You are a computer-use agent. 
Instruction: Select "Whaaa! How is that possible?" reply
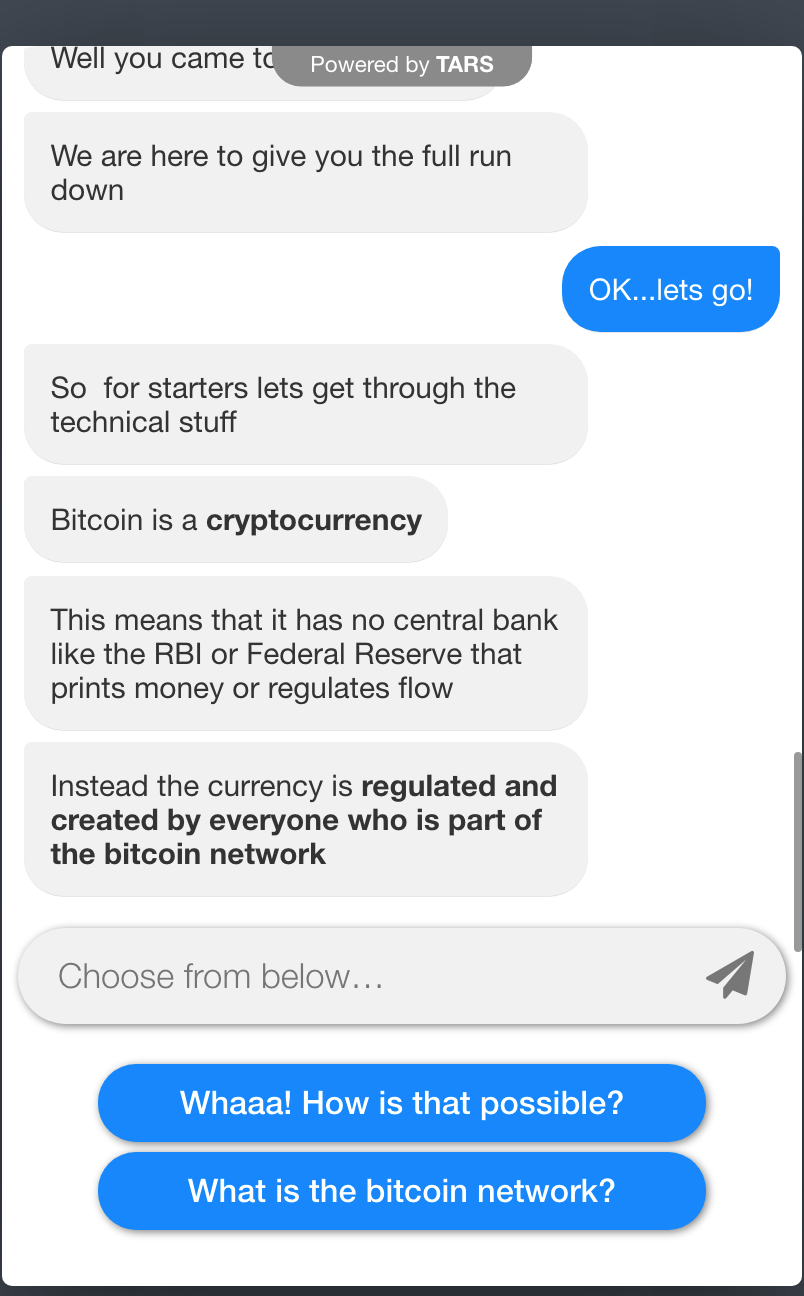402,1103
